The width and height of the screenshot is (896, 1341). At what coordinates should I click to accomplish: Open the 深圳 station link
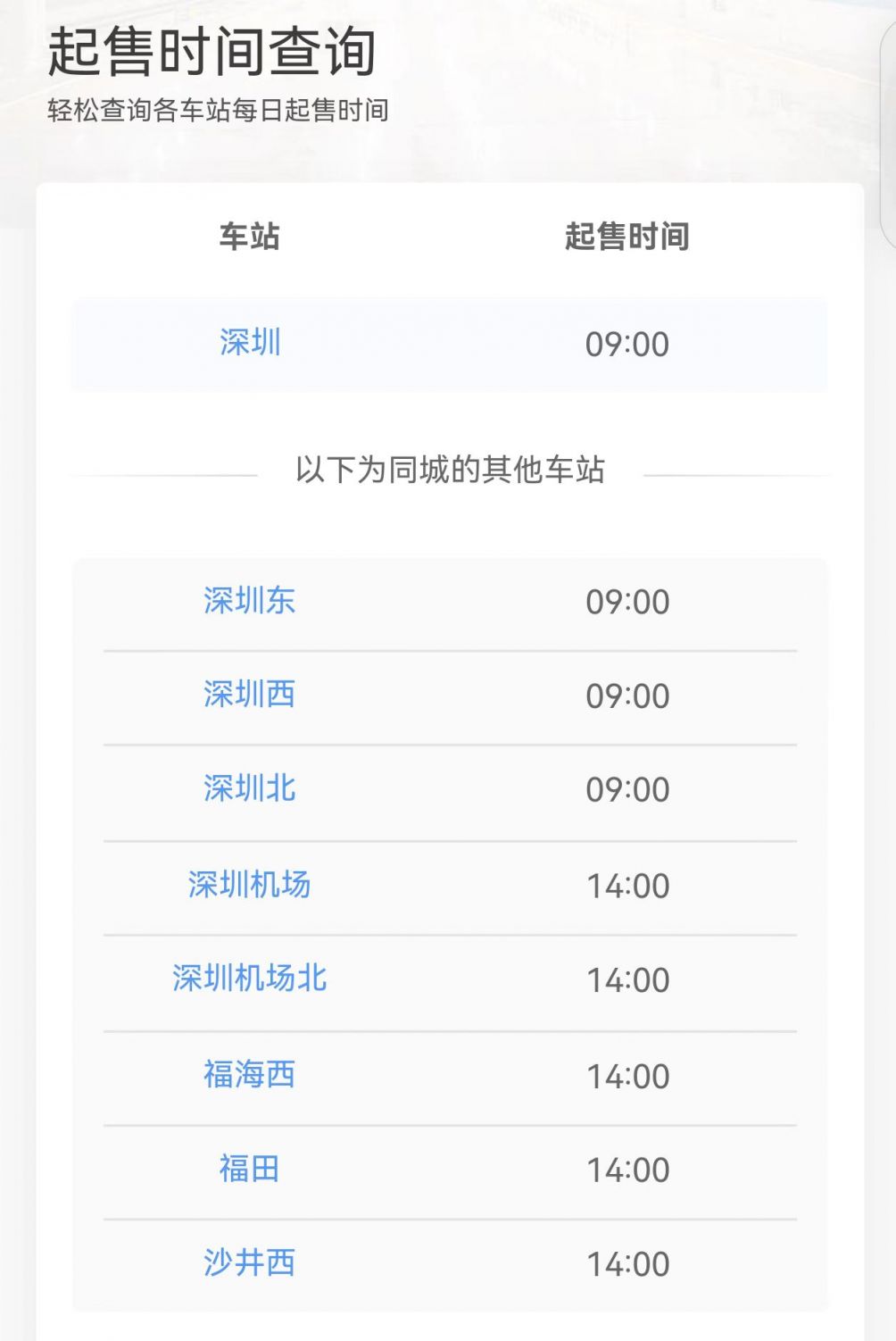coord(248,343)
